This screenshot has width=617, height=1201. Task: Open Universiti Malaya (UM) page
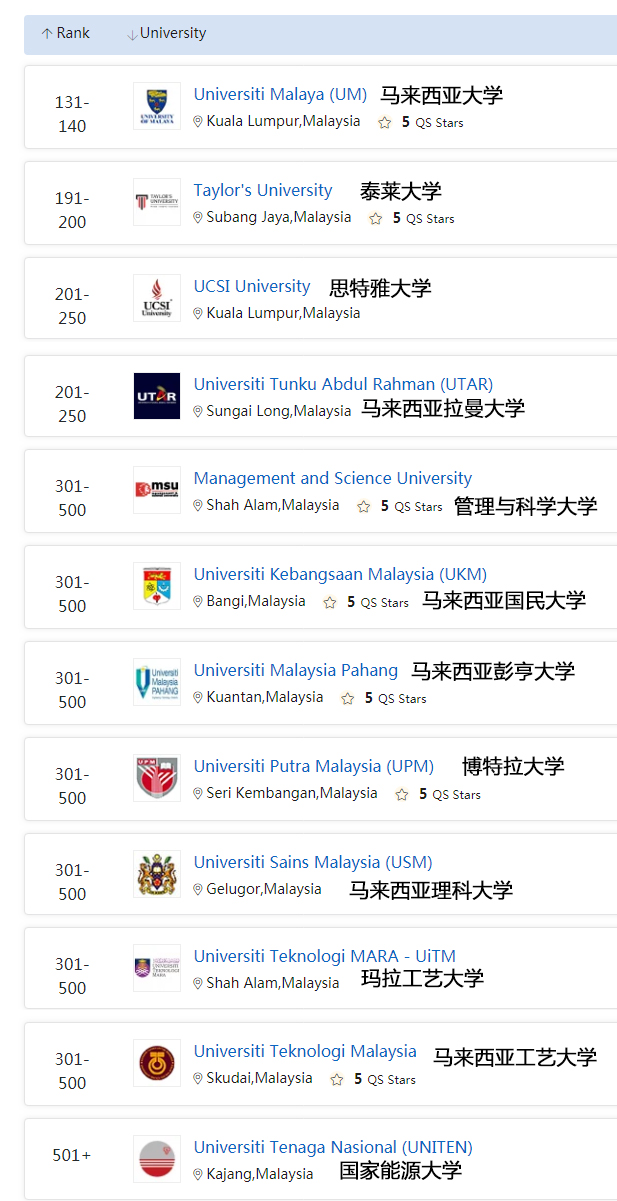click(x=280, y=95)
